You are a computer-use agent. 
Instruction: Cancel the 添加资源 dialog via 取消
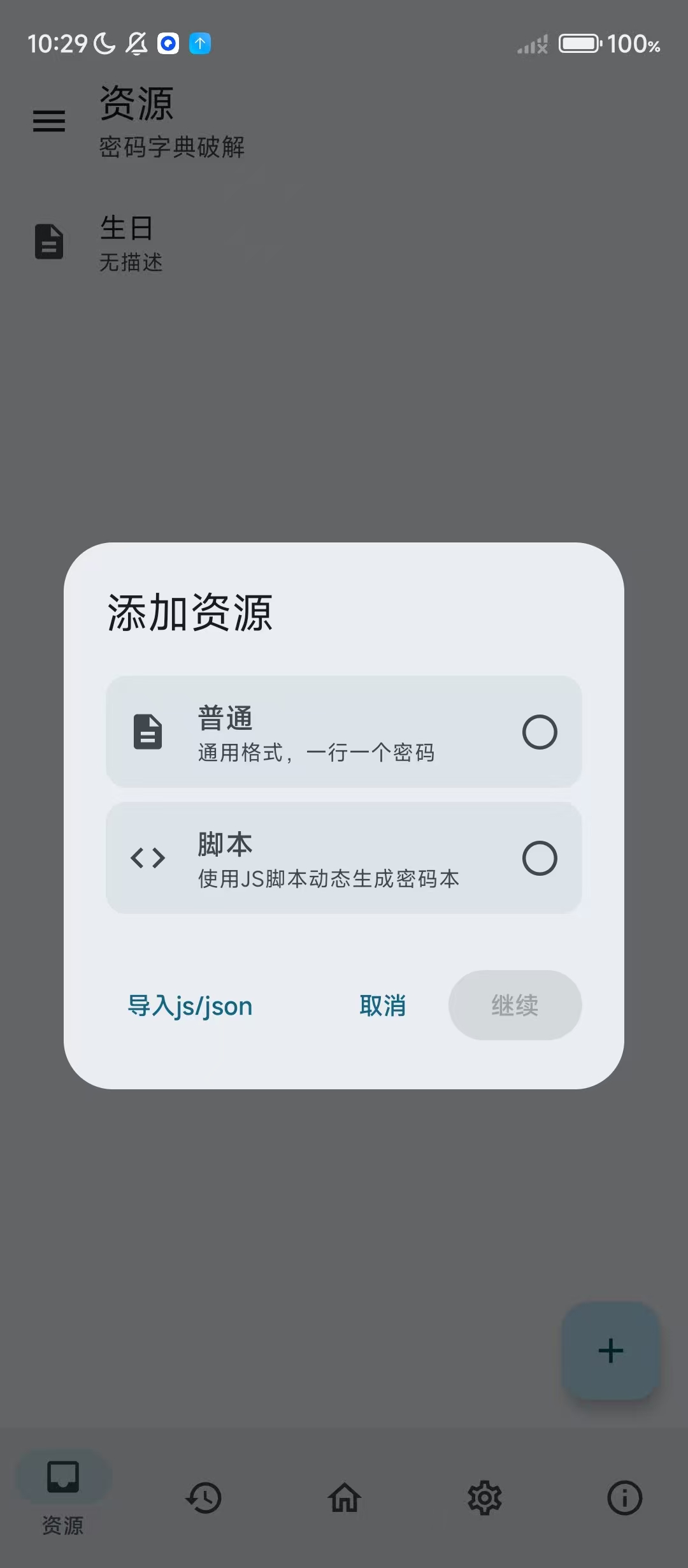[382, 1006]
